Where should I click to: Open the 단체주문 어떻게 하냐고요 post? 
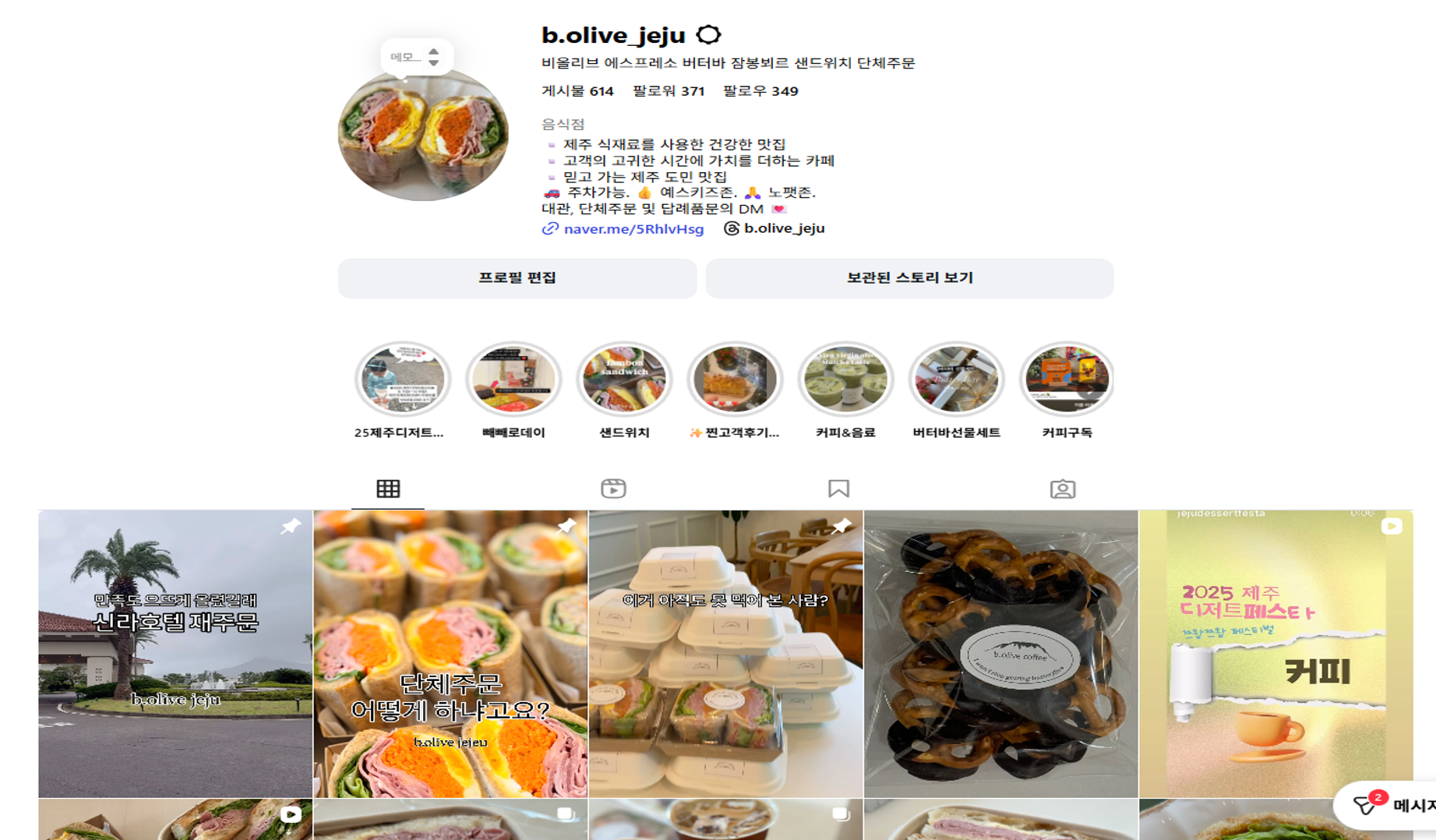point(450,653)
